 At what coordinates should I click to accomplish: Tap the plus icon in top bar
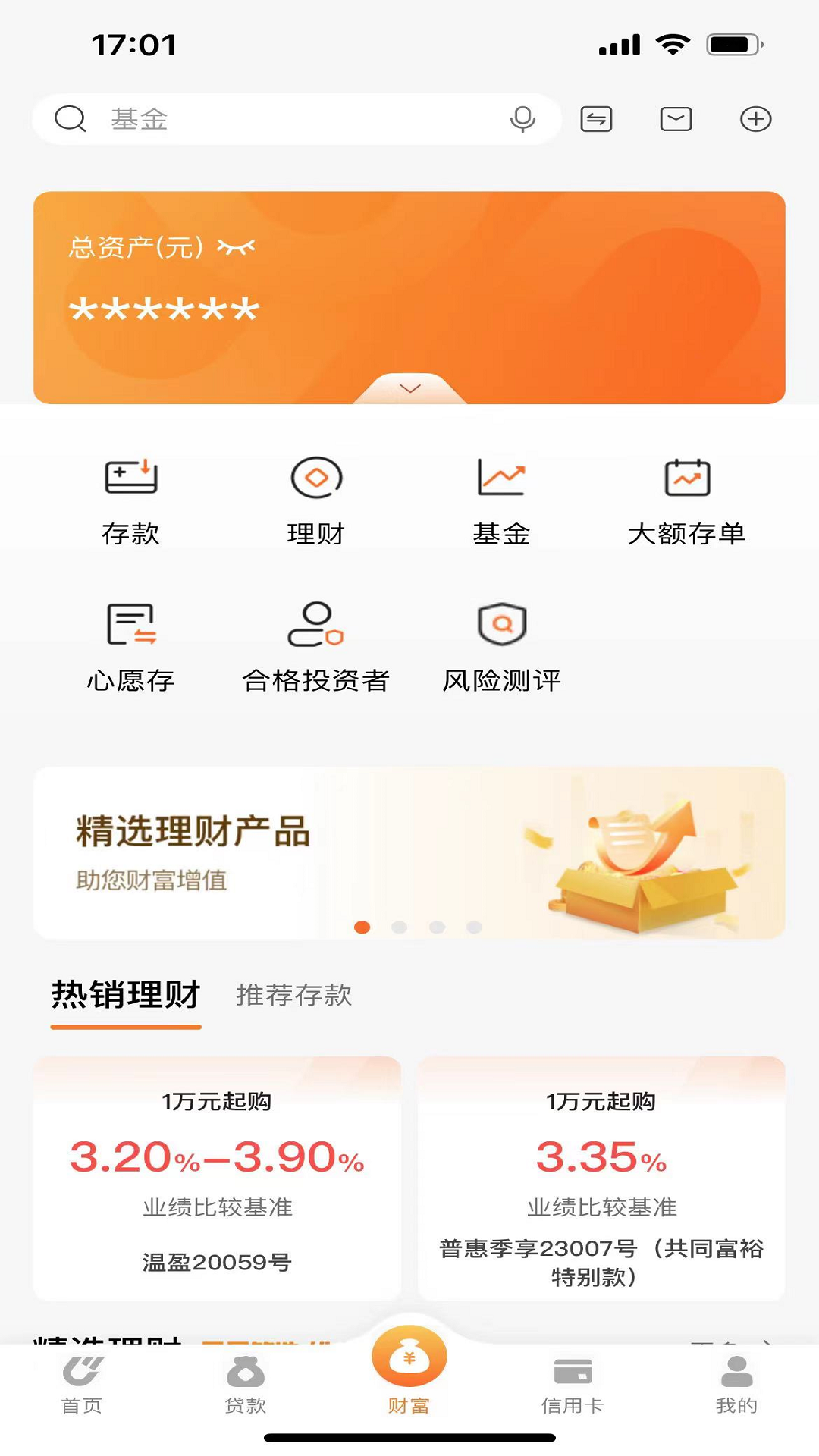[x=755, y=119]
